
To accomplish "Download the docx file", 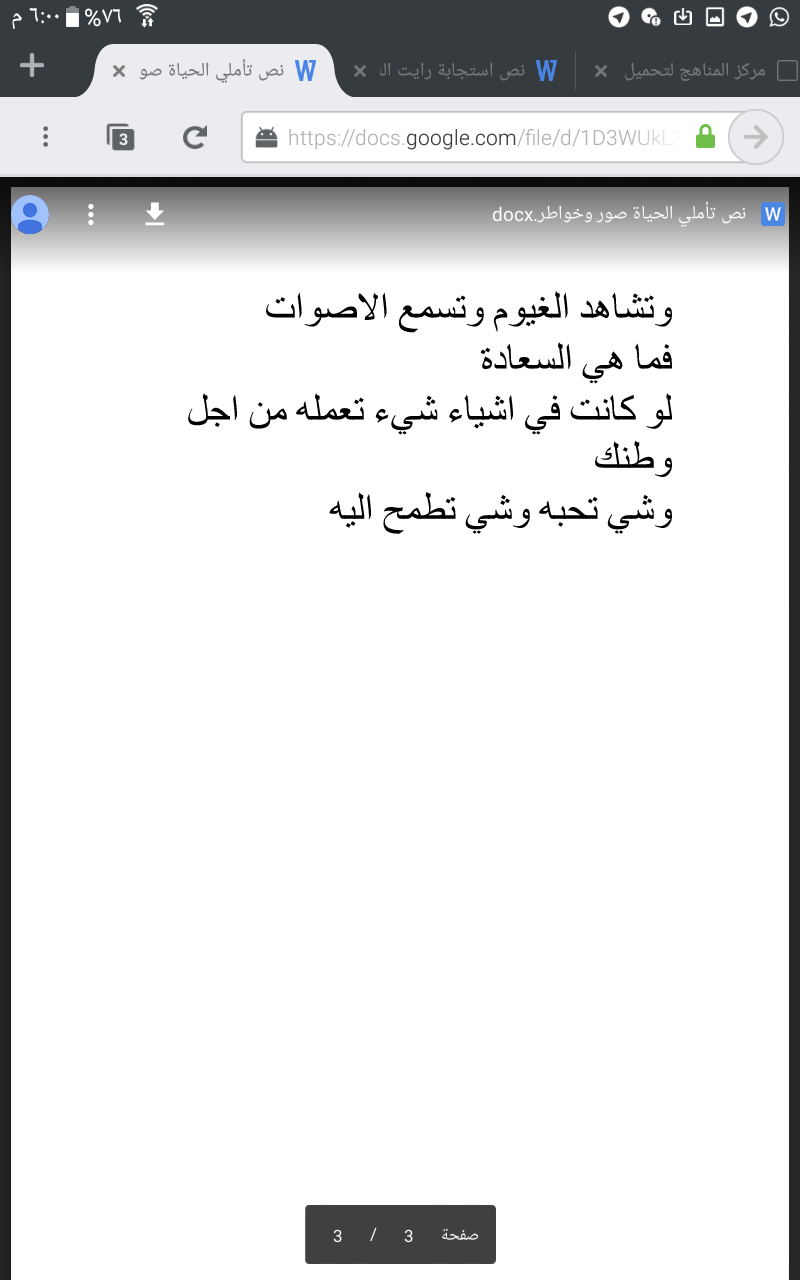I will point(154,214).
